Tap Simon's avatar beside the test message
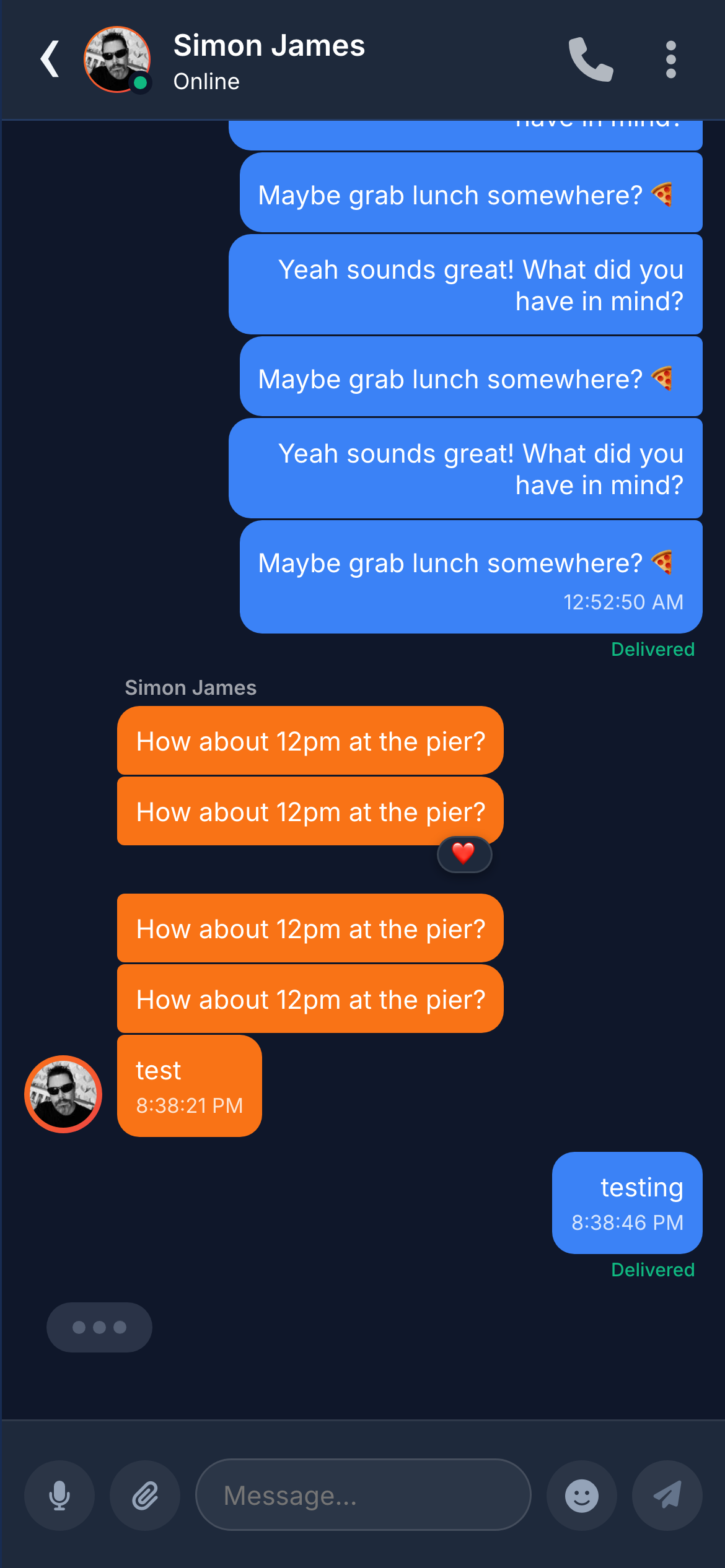This screenshot has height=1568, width=725. tap(63, 1094)
